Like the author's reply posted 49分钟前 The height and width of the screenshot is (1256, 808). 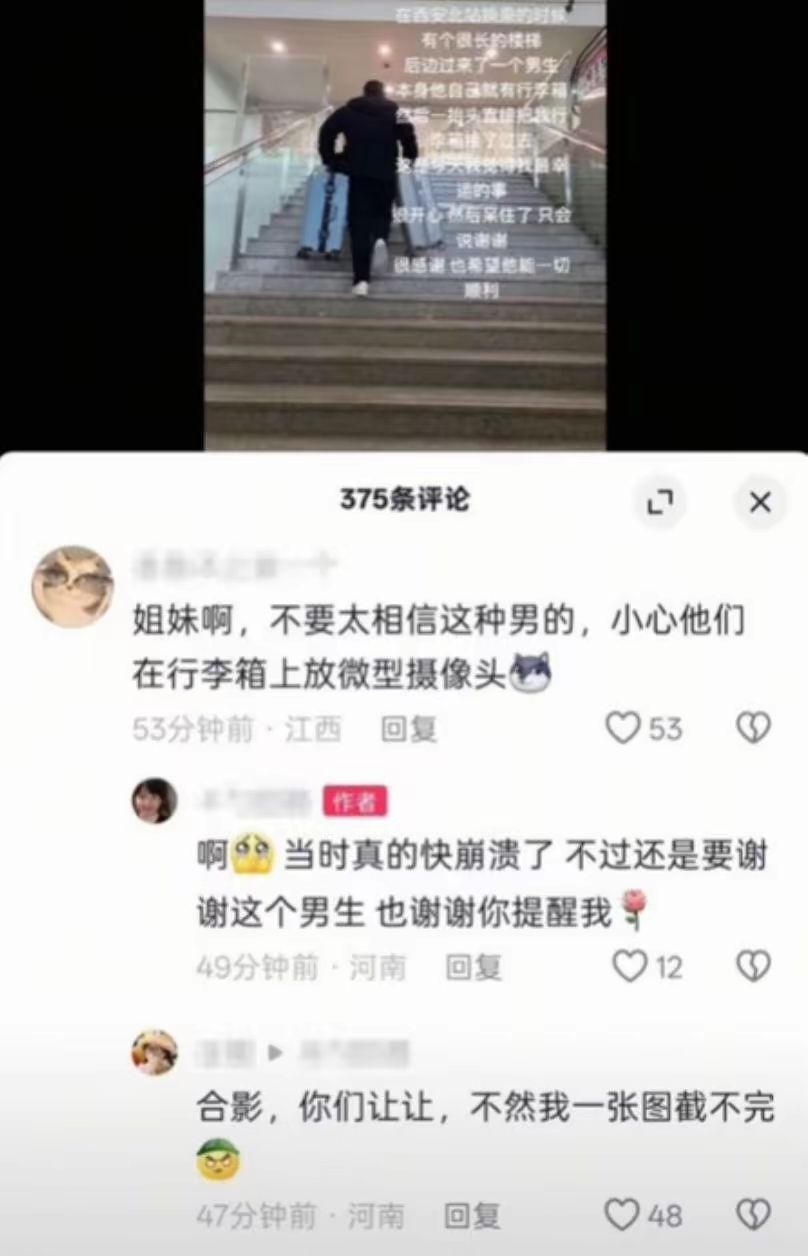click(630, 966)
